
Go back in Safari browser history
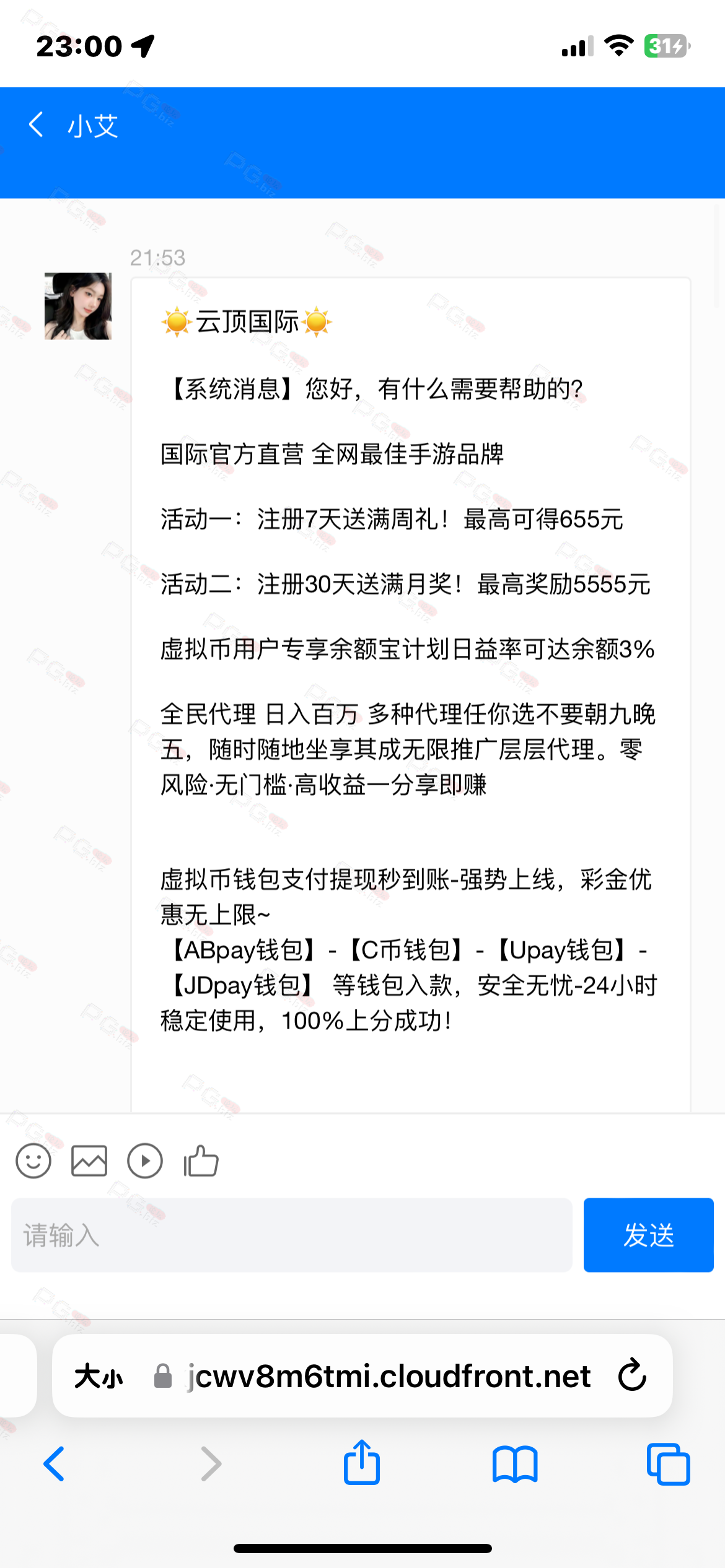(x=54, y=1464)
